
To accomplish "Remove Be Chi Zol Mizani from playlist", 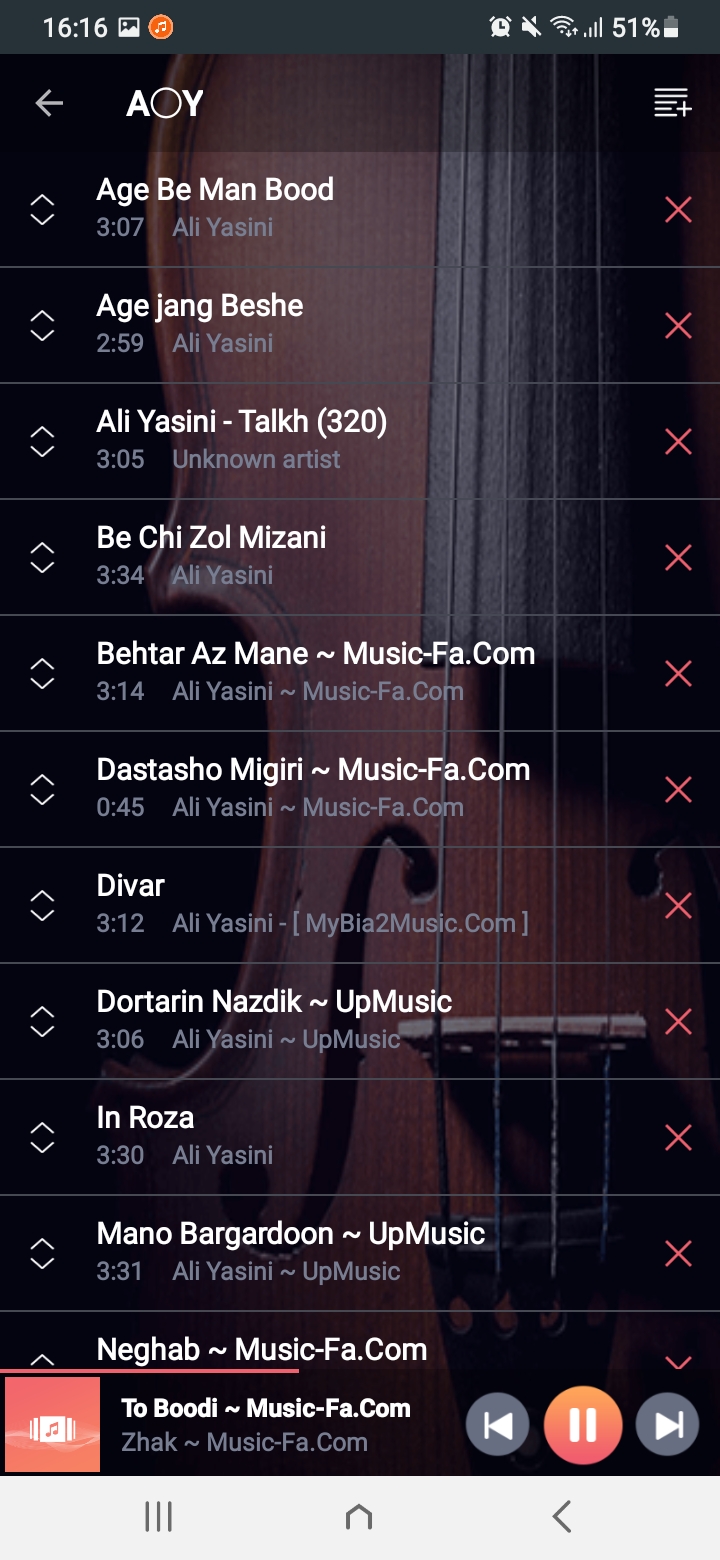I will (678, 557).
